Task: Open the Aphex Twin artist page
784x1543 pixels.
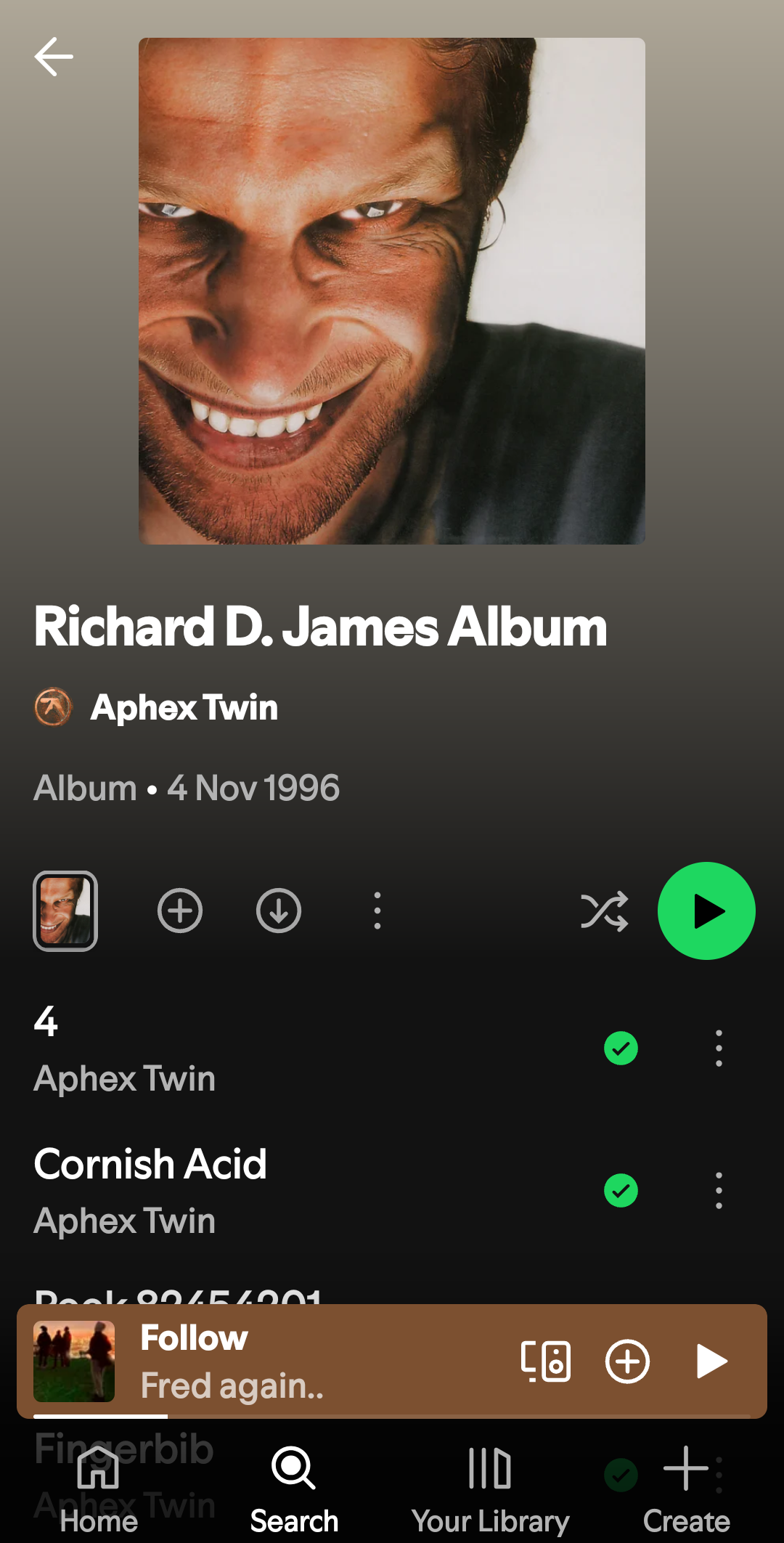Action: (183, 707)
